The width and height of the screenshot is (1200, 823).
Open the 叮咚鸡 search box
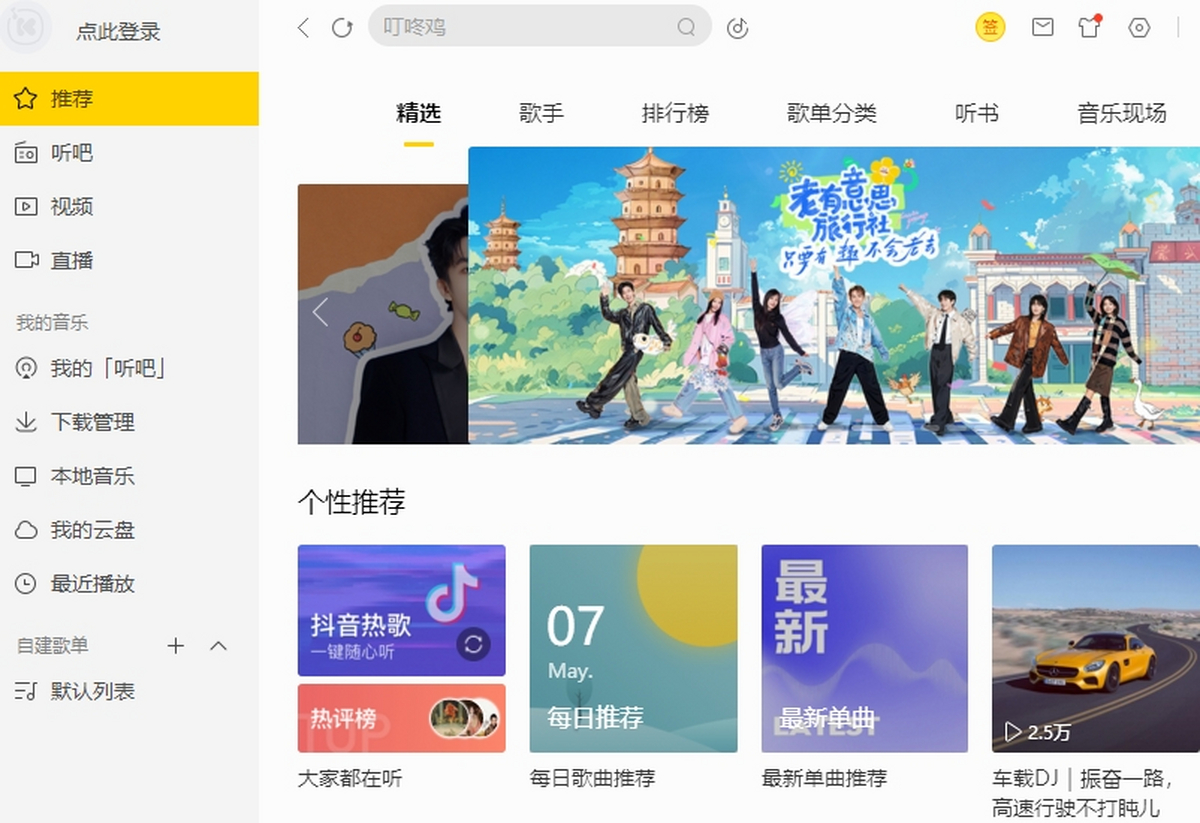click(x=525, y=27)
